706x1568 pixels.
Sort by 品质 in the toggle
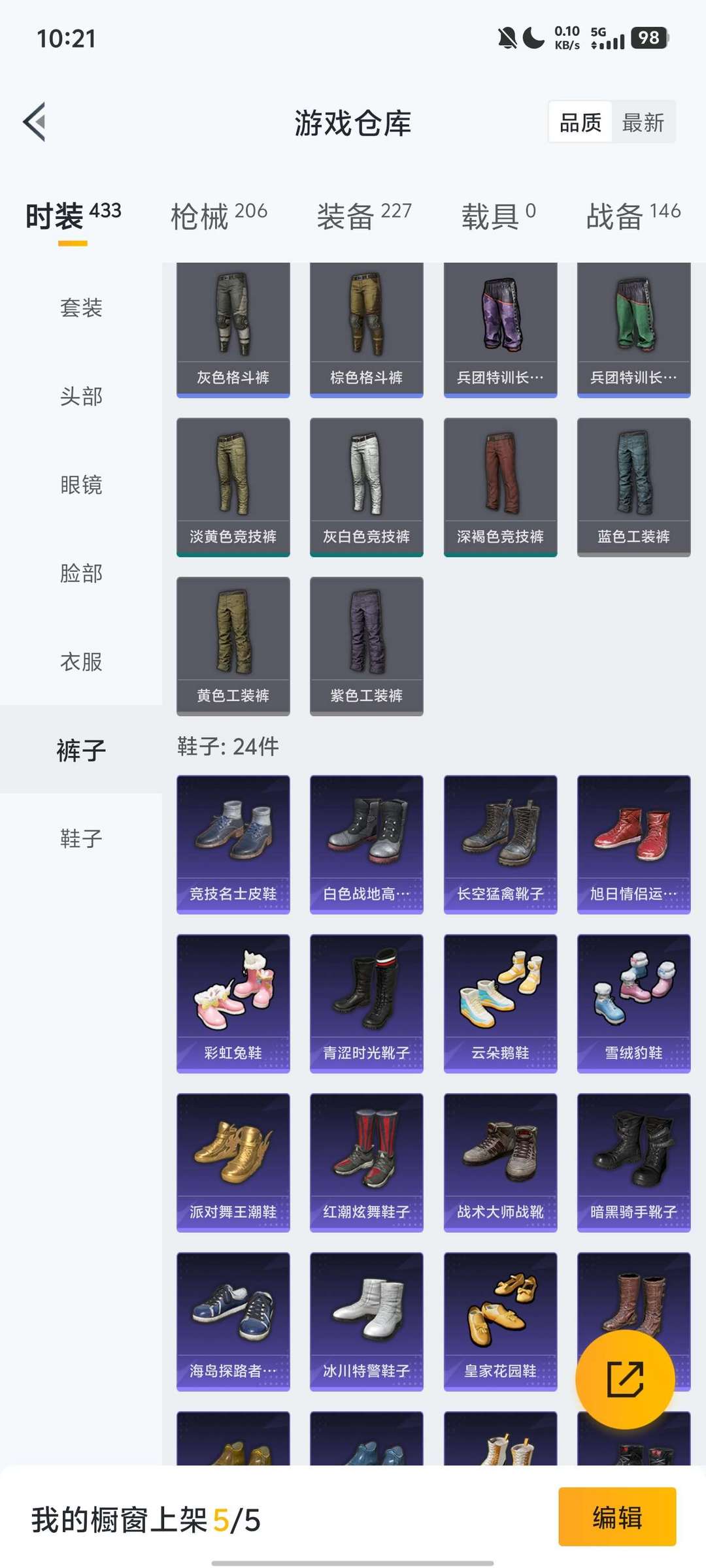tap(580, 122)
